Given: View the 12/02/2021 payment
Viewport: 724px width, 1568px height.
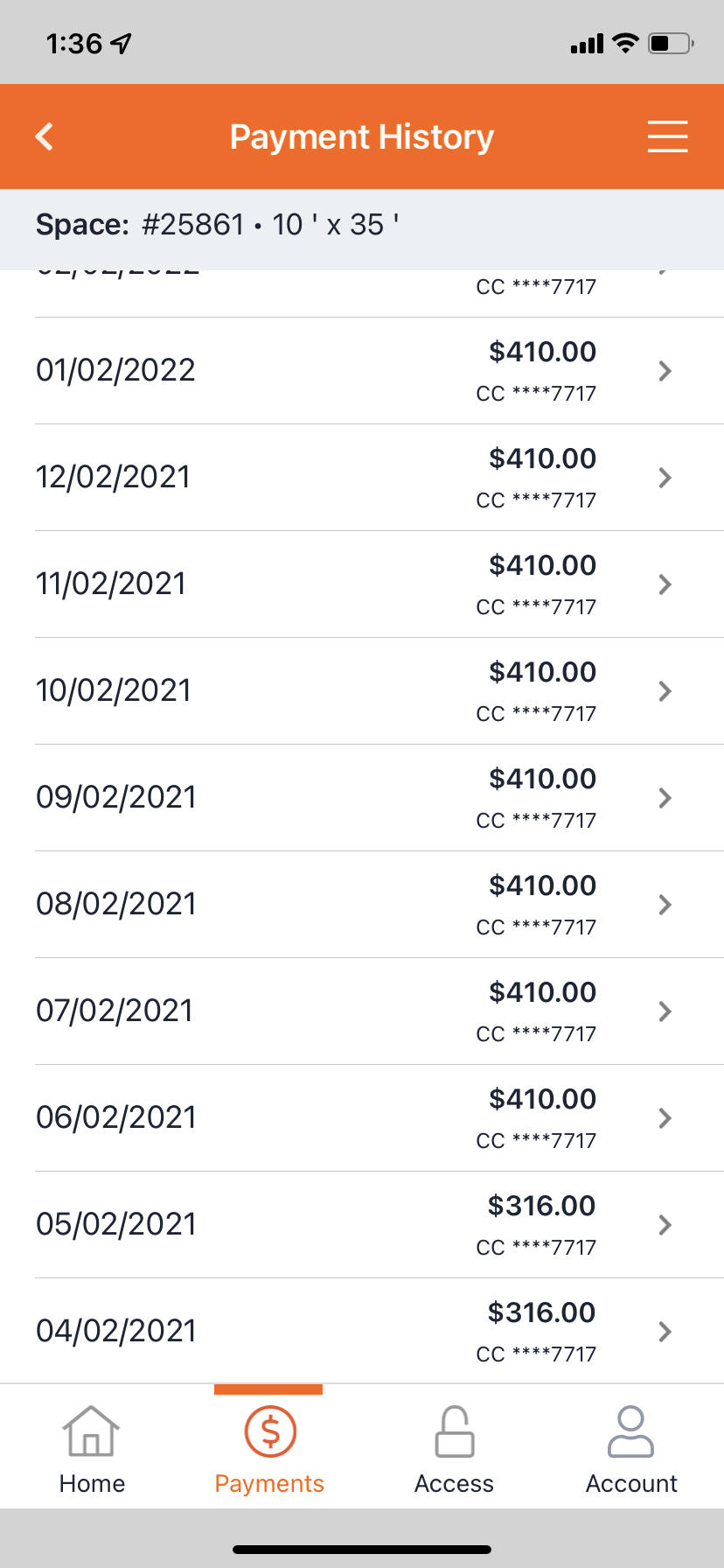Looking at the screenshot, I should coord(362,478).
